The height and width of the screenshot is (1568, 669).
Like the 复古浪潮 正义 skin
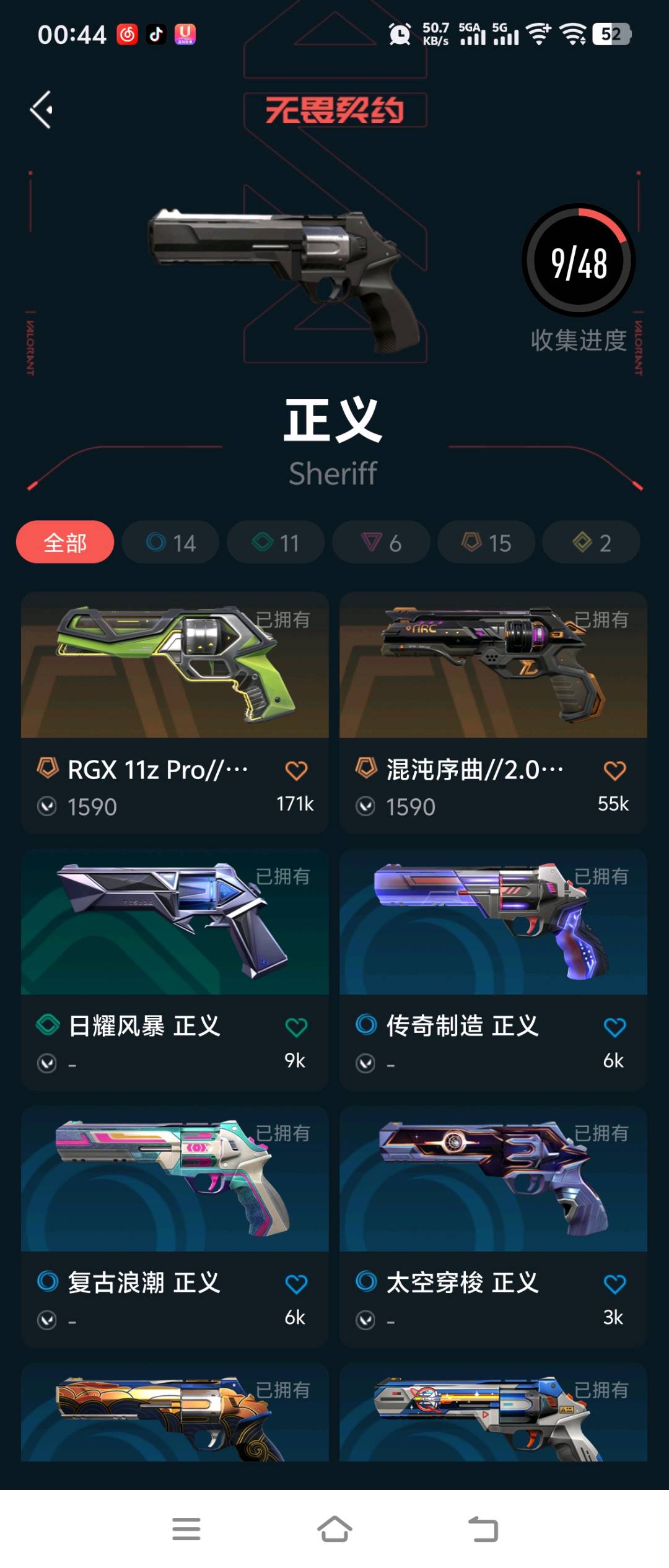pyautogui.click(x=296, y=1284)
